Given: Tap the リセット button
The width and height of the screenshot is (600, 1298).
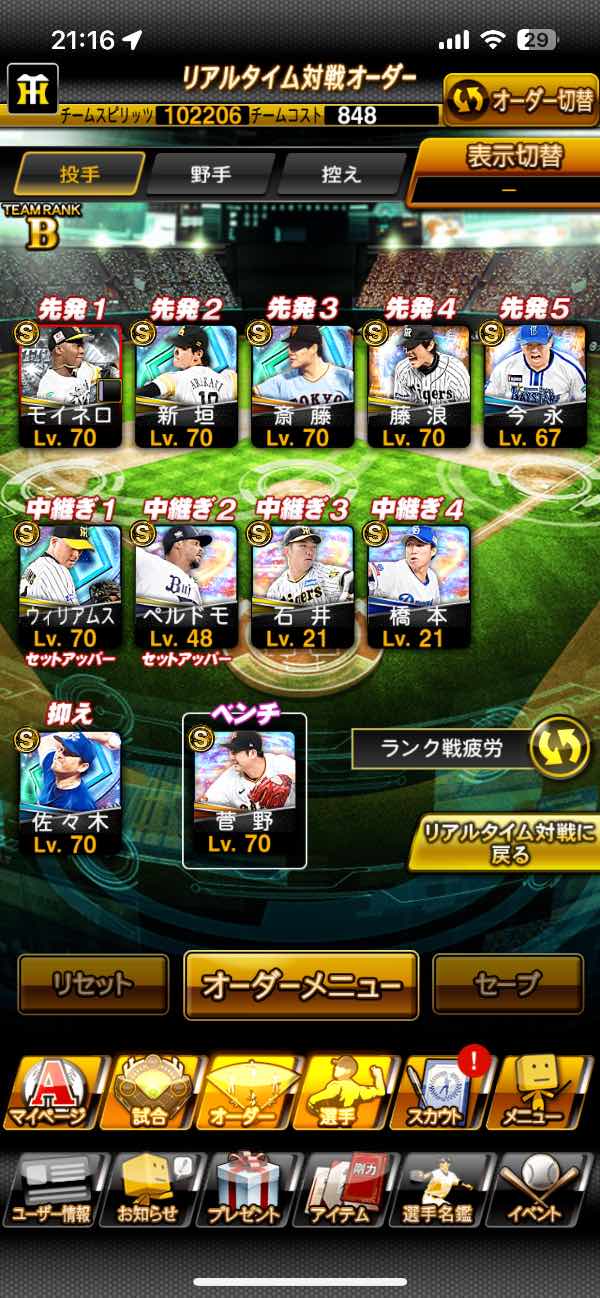Looking at the screenshot, I should pyautogui.click(x=93, y=985).
